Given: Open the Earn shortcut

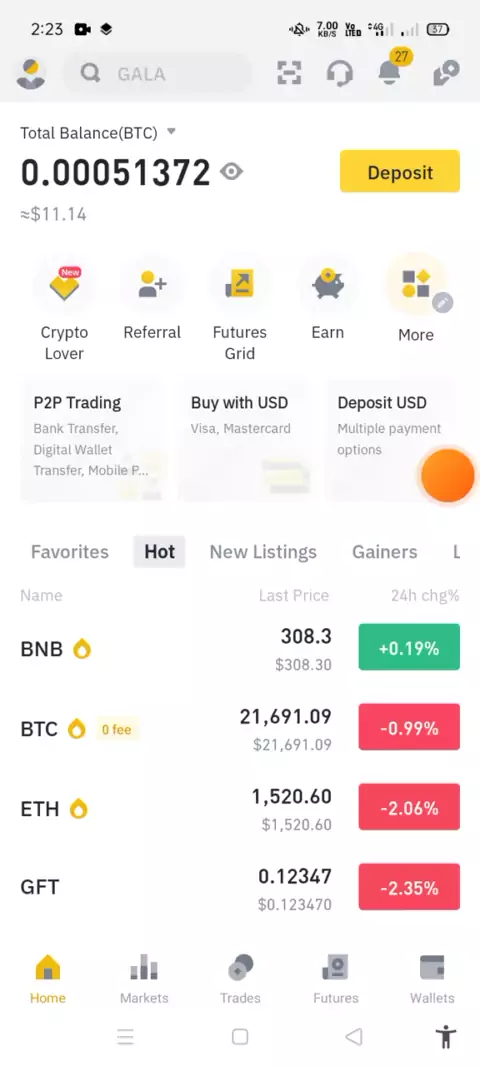Looking at the screenshot, I should (328, 304).
